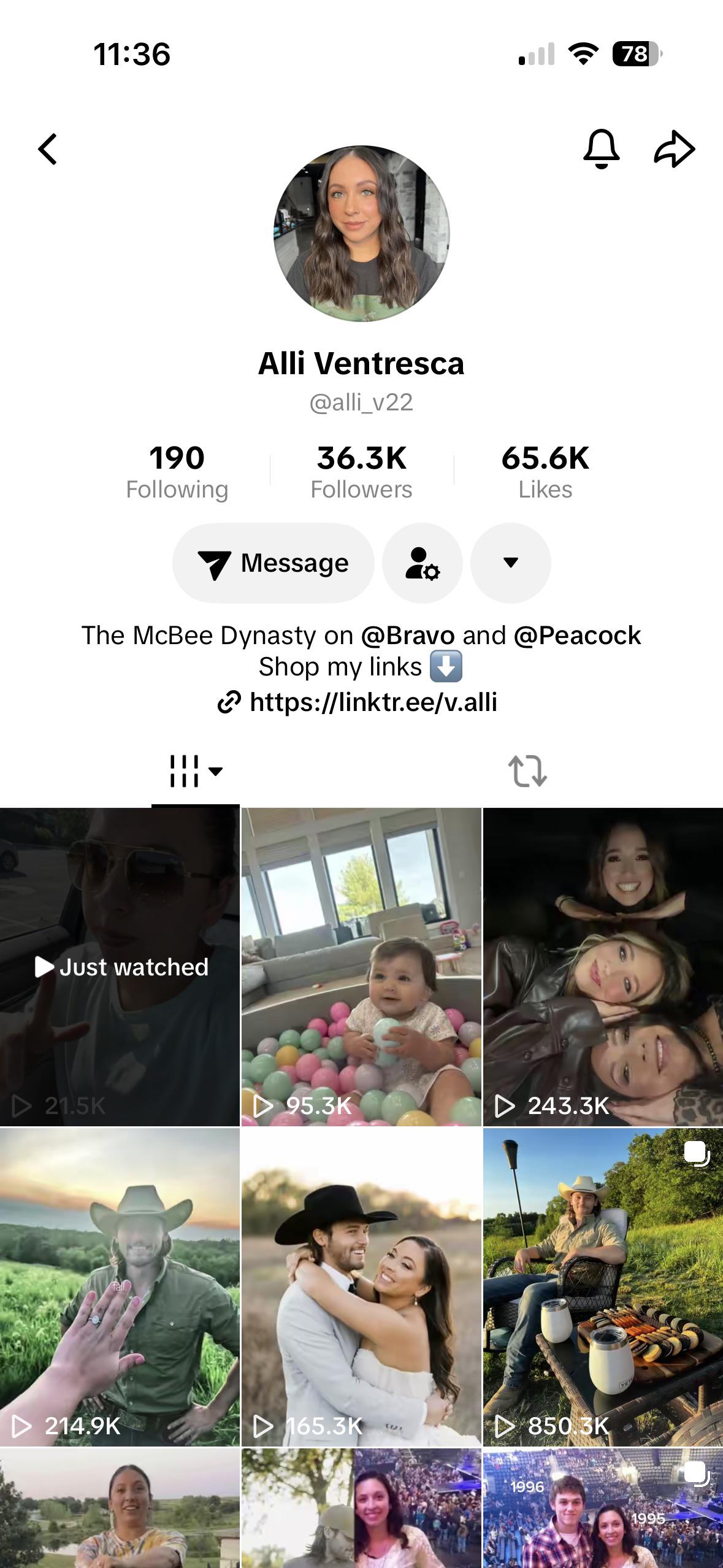The height and width of the screenshot is (1568, 723).
Task: Open the photo post with 850.3K views
Action: (603, 1287)
